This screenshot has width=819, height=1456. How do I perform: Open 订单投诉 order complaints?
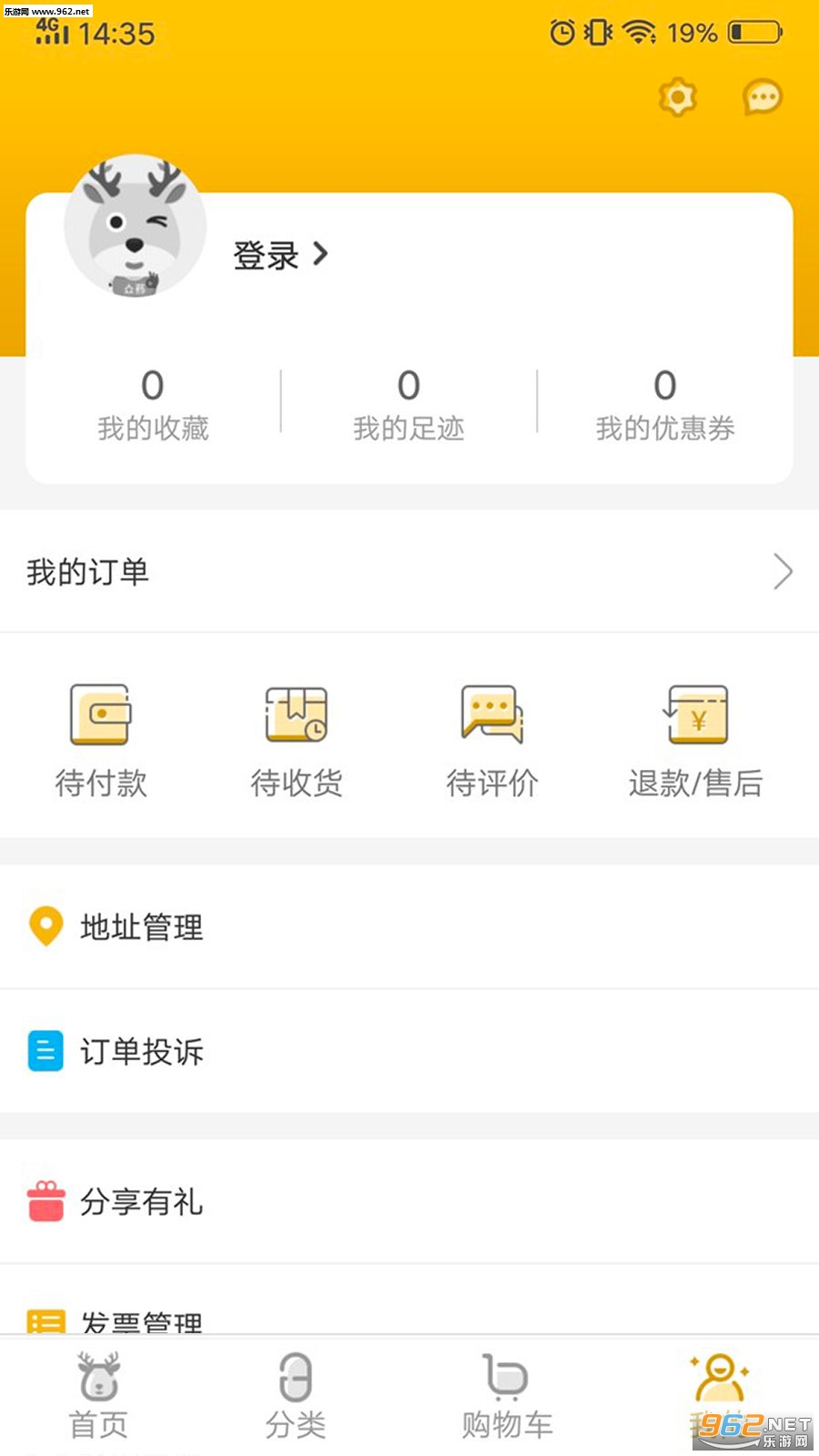pos(409,1051)
